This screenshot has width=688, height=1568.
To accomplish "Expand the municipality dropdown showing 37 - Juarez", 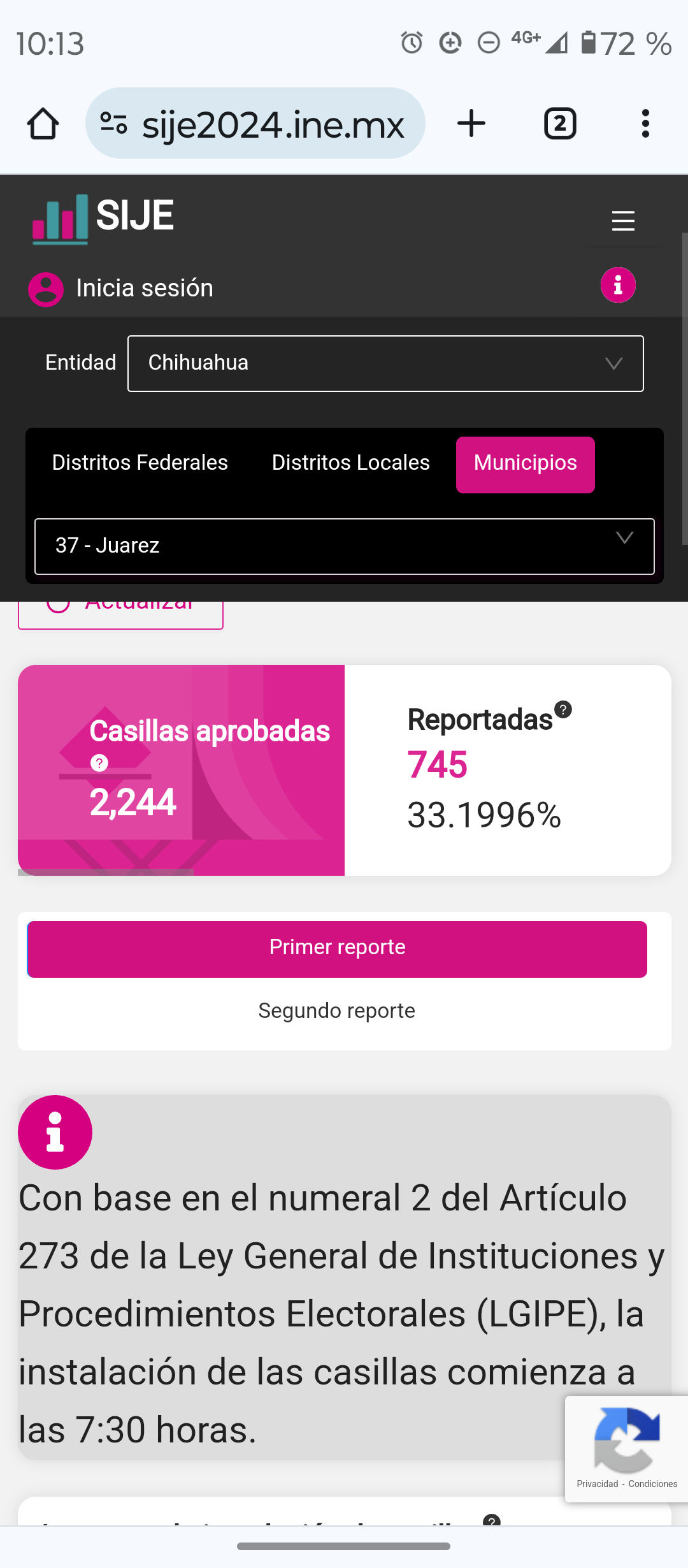I will 344,546.
